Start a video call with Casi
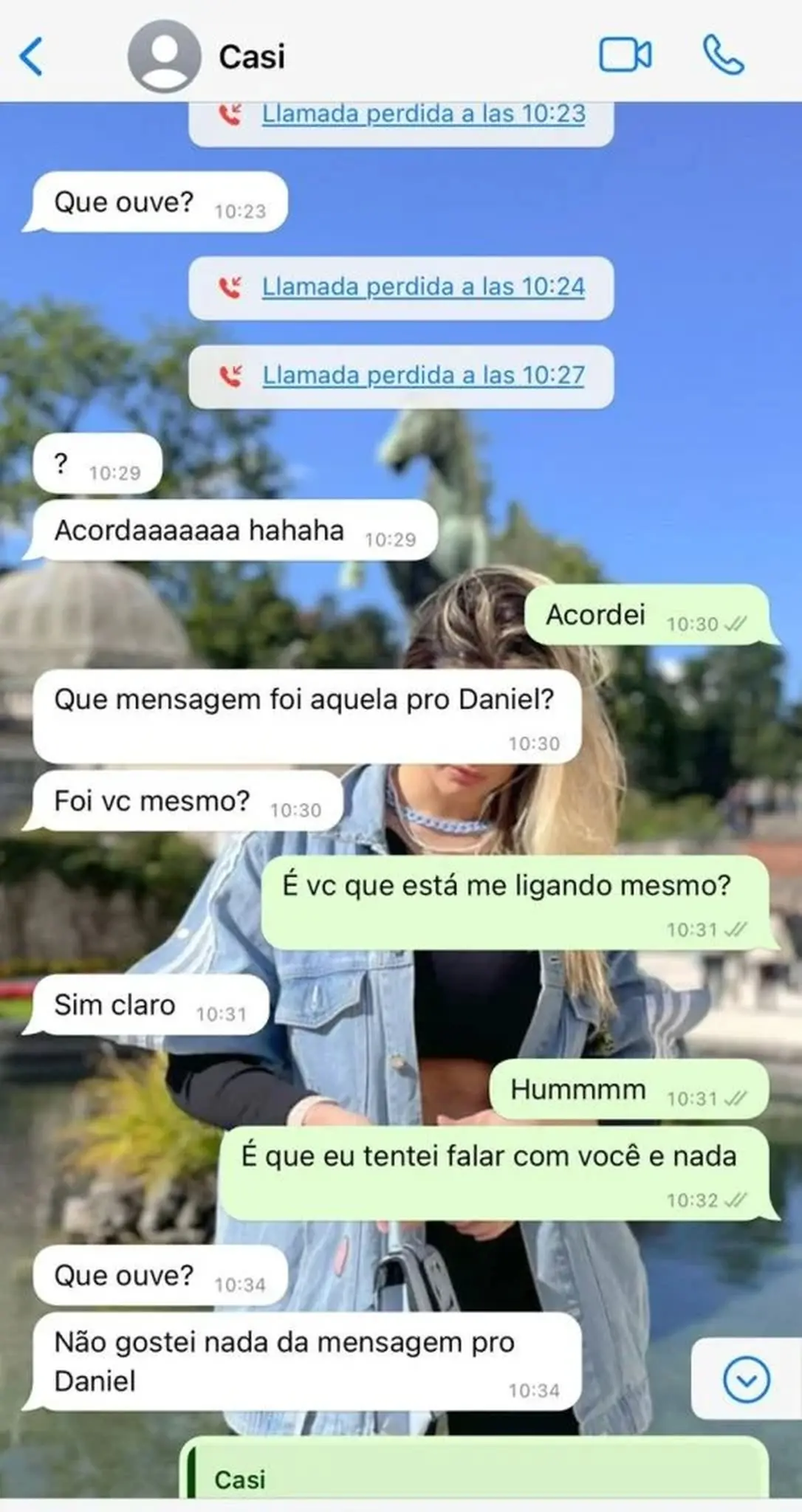Image resolution: width=802 pixels, height=1512 pixels. pos(625,55)
